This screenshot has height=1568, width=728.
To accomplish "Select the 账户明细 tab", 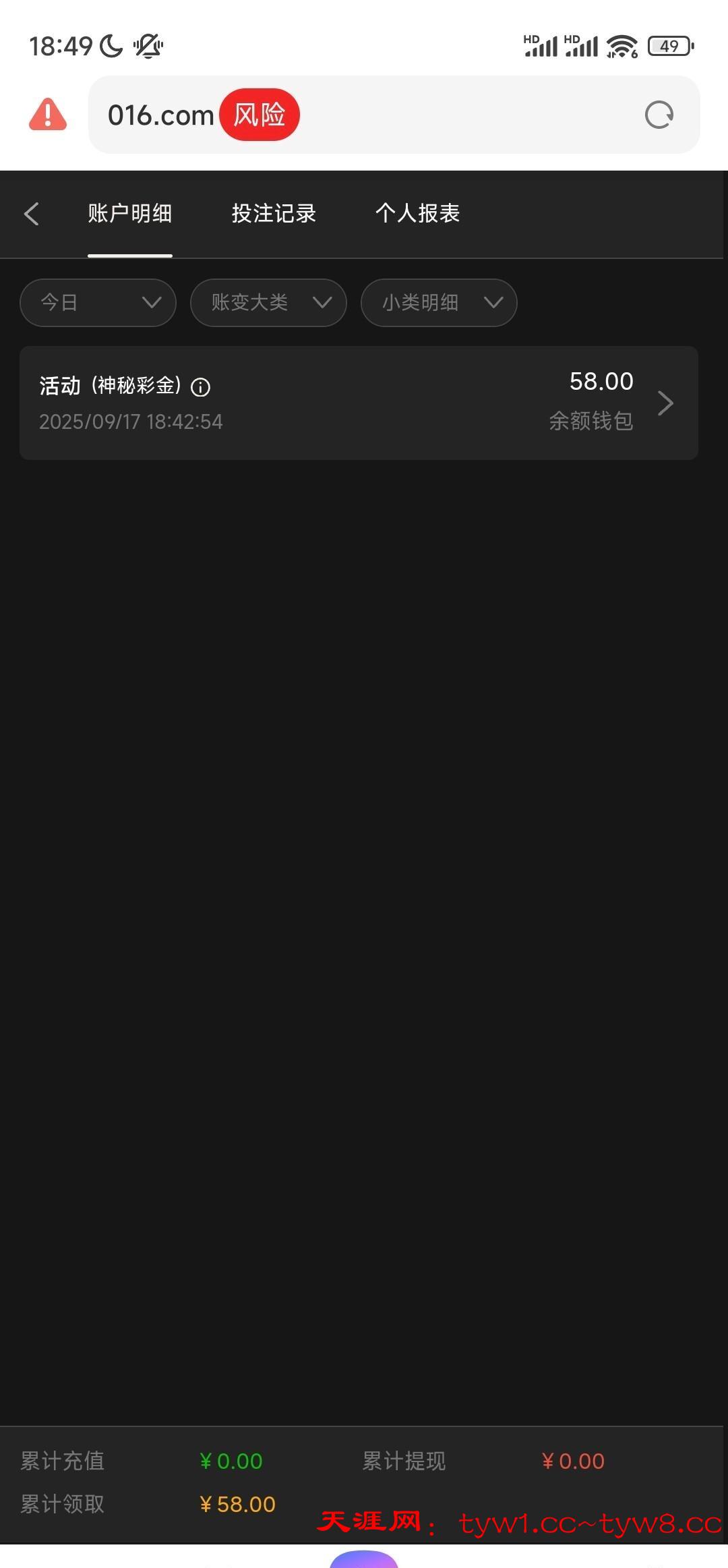I will pos(129,214).
